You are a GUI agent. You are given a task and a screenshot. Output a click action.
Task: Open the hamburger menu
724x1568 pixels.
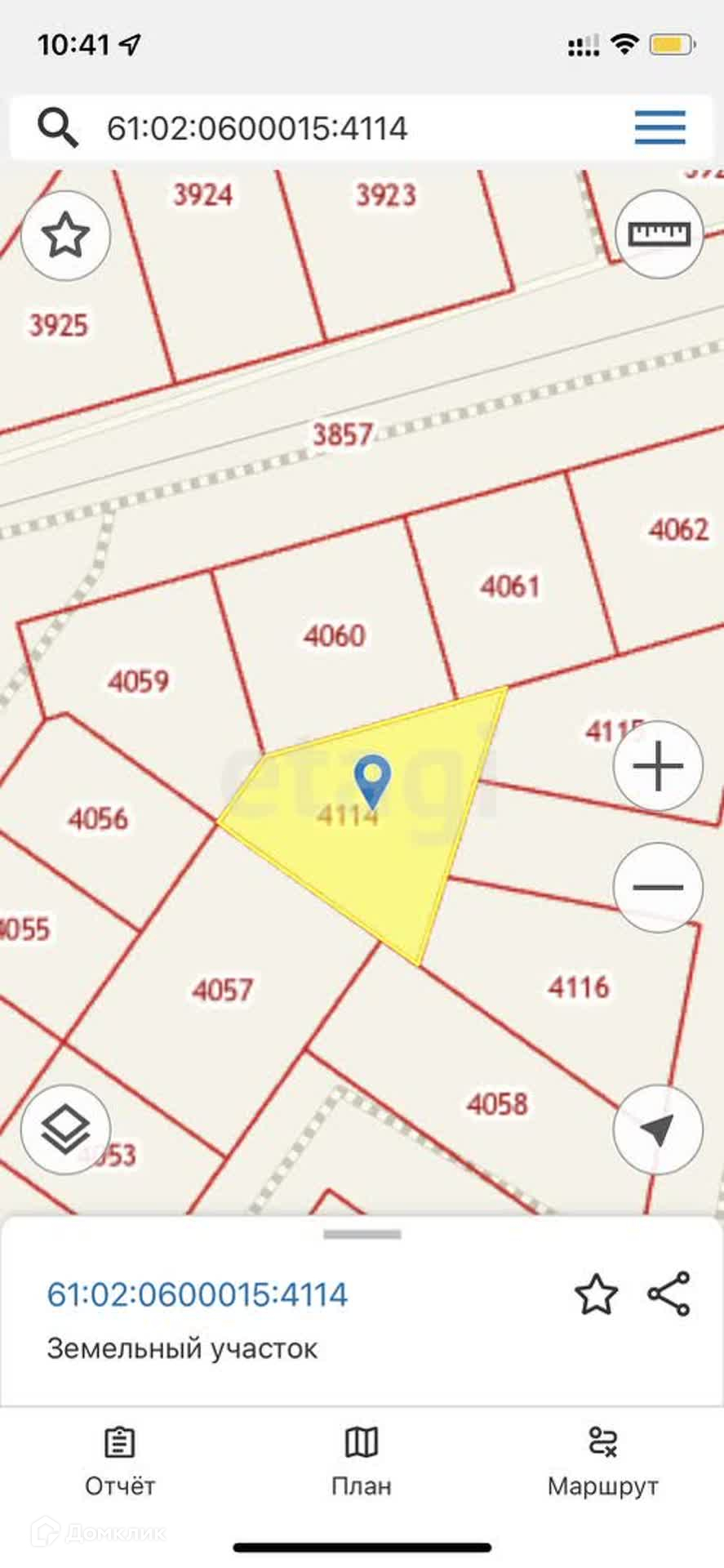tap(660, 128)
